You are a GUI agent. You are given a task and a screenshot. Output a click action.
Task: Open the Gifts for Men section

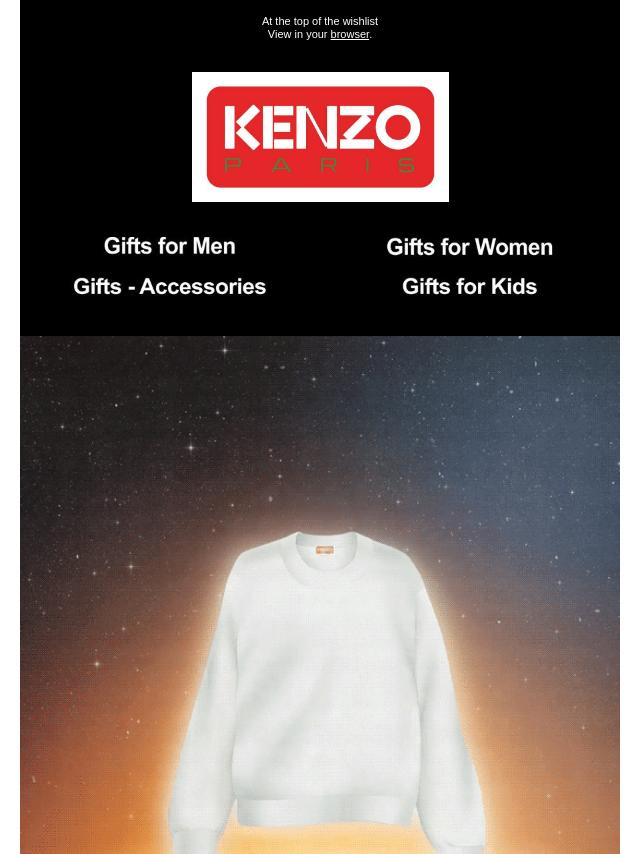pyautogui.click(x=169, y=246)
